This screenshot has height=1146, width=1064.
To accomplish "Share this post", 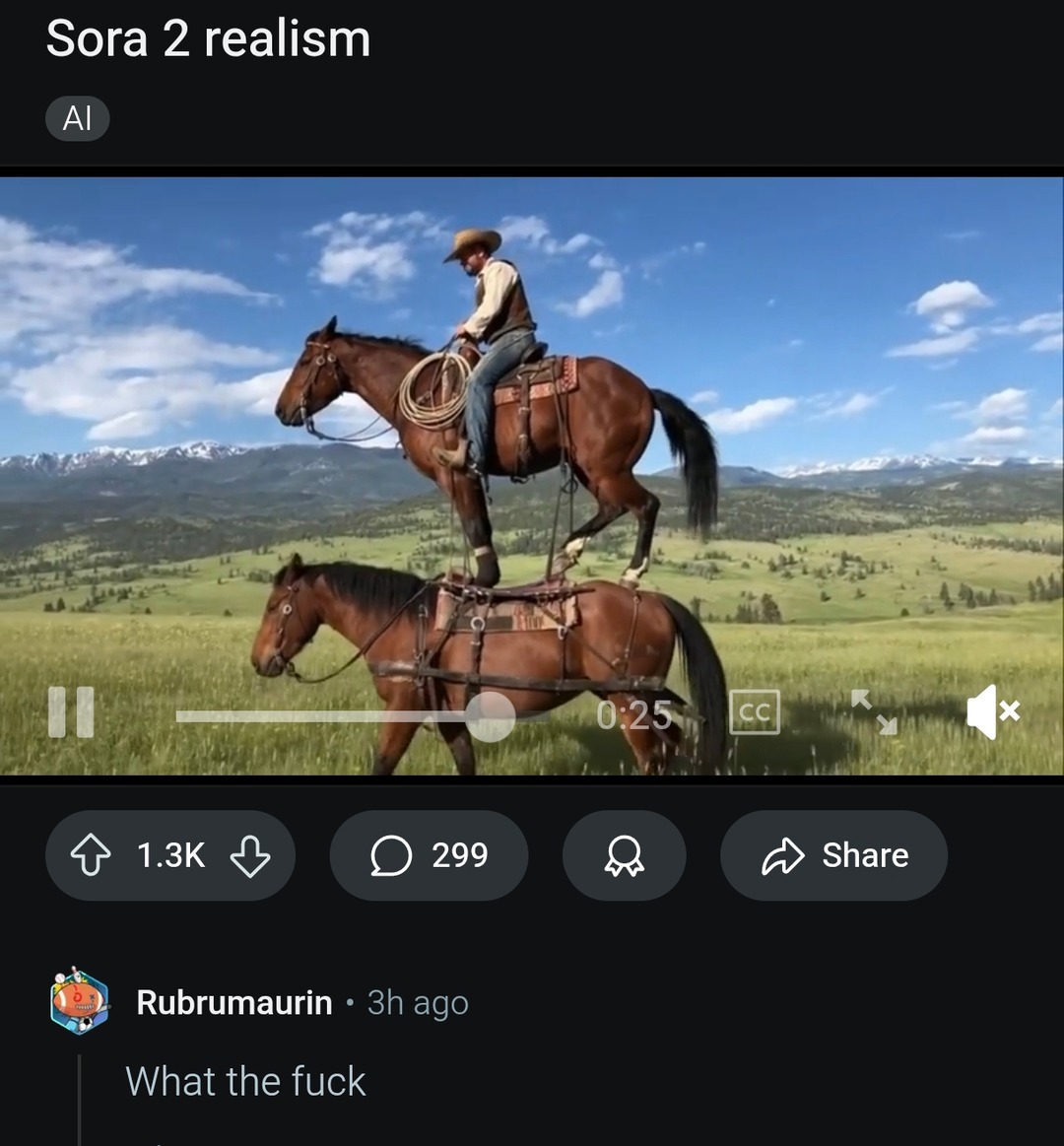I will 833,855.
